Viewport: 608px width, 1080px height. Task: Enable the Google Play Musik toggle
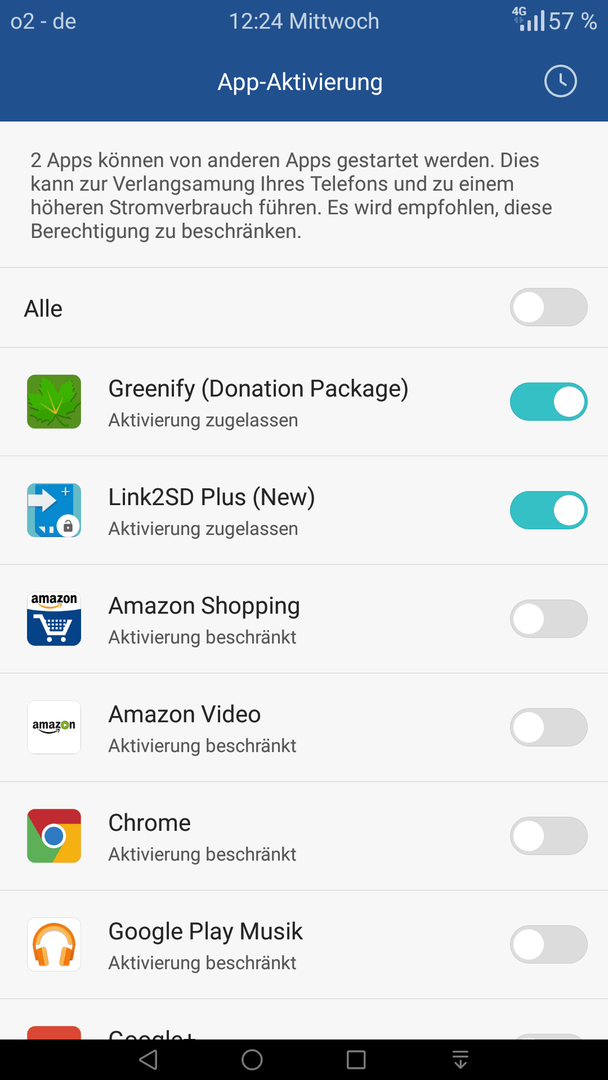coord(549,944)
